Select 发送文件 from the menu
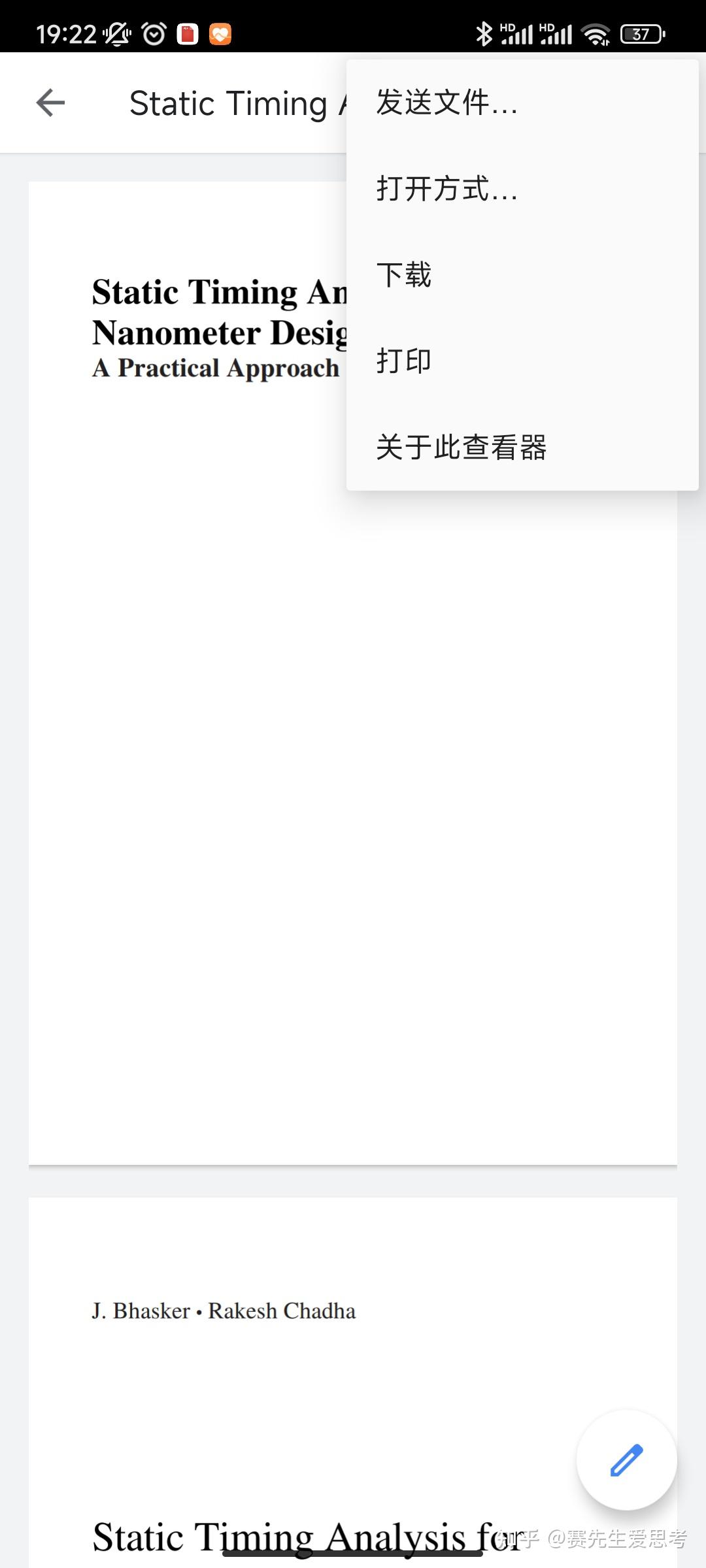The image size is (706, 1568). pos(447,103)
